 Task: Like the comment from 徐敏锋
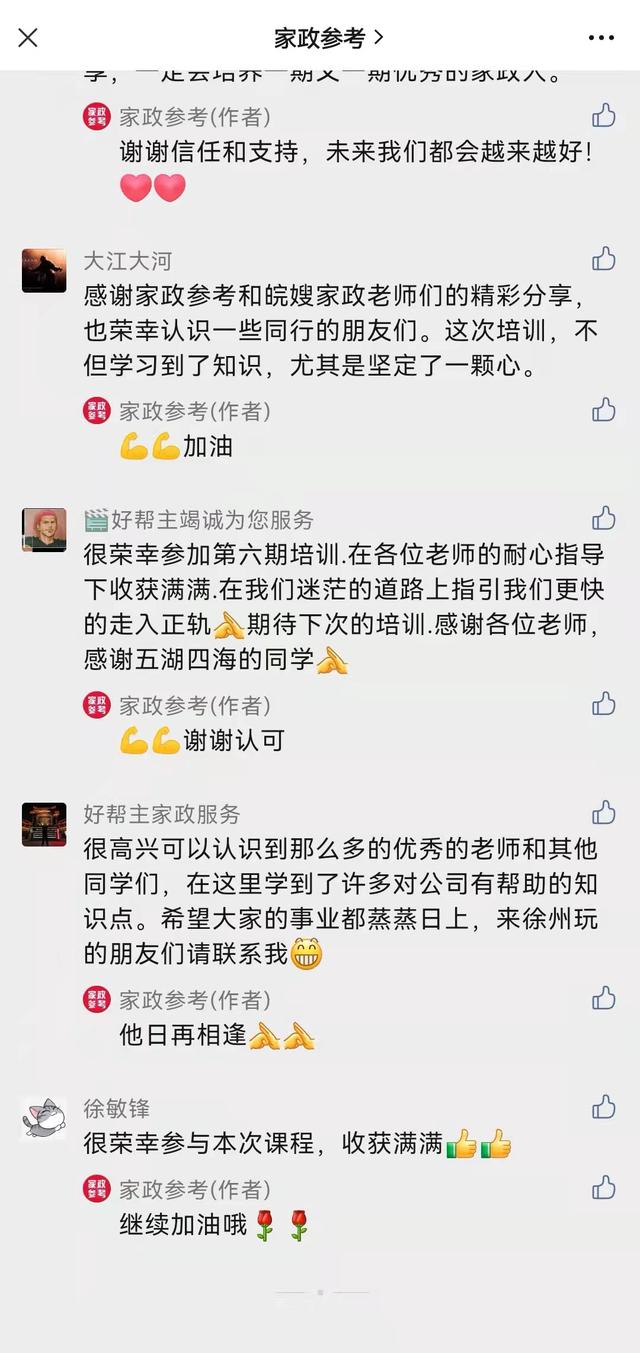pos(603,1106)
